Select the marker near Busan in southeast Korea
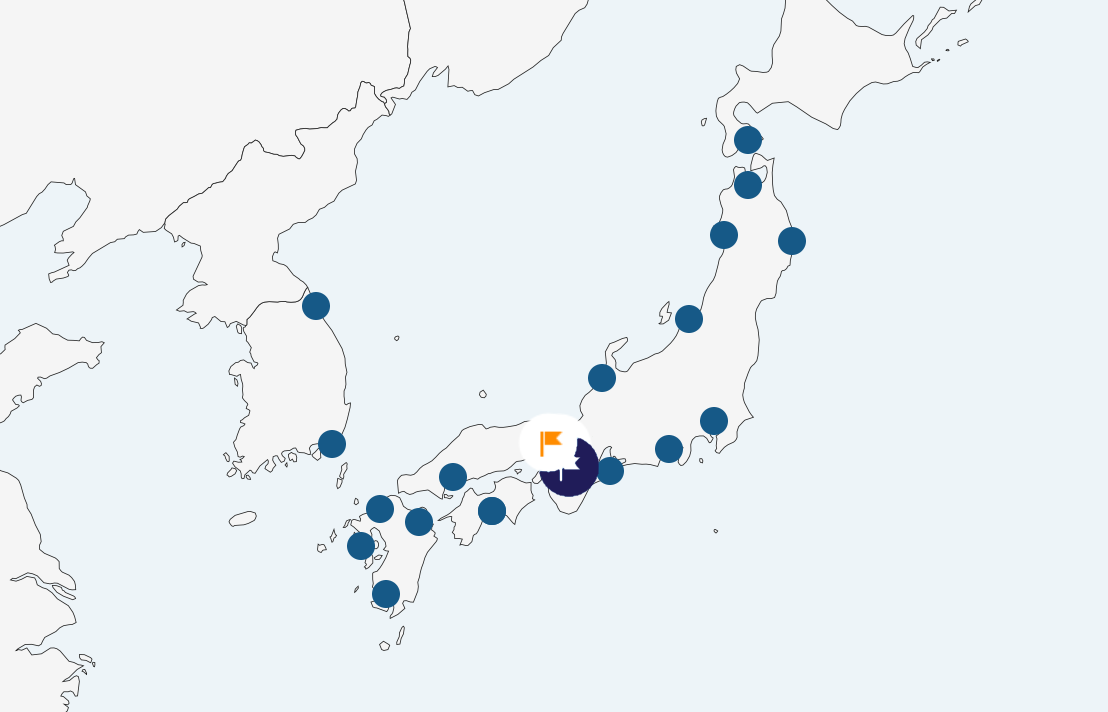 (x=332, y=443)
